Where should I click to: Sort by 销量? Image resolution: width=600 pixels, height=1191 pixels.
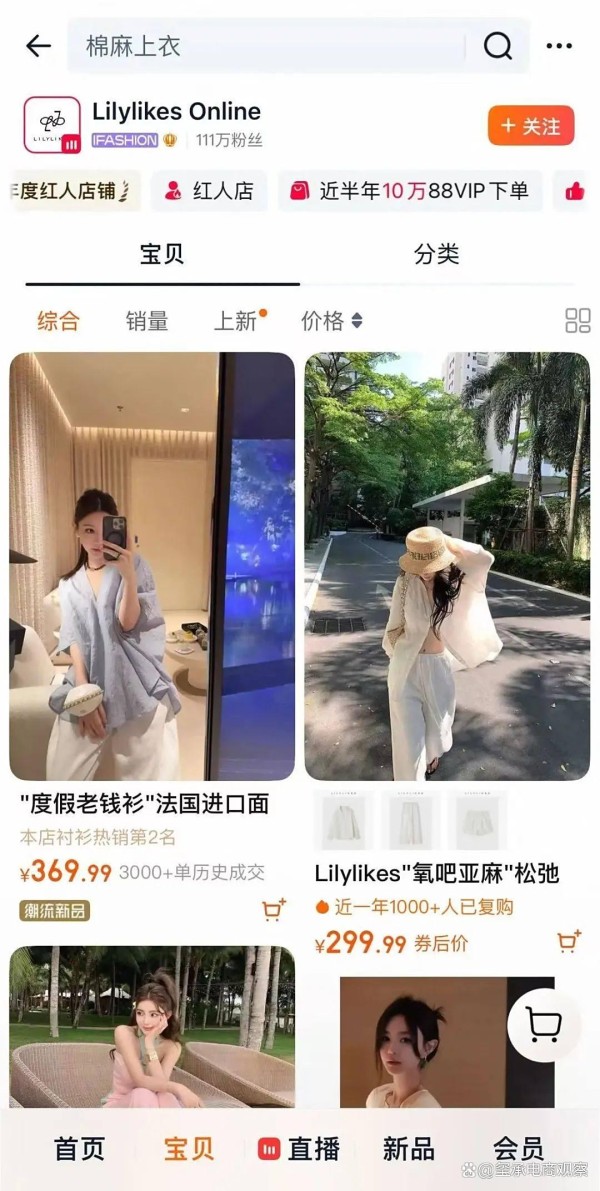click(147, 321)
